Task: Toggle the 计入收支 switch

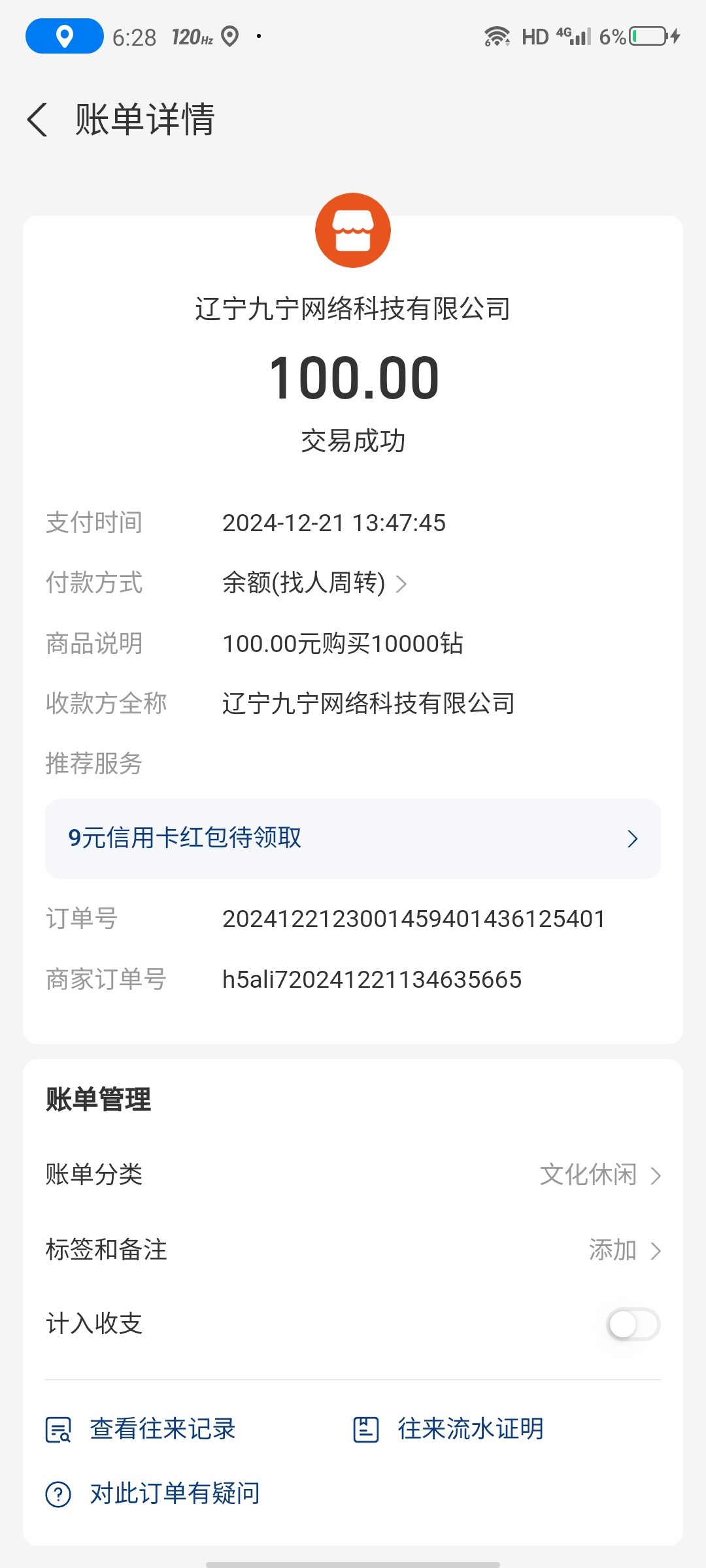Action: point(633,1324)
